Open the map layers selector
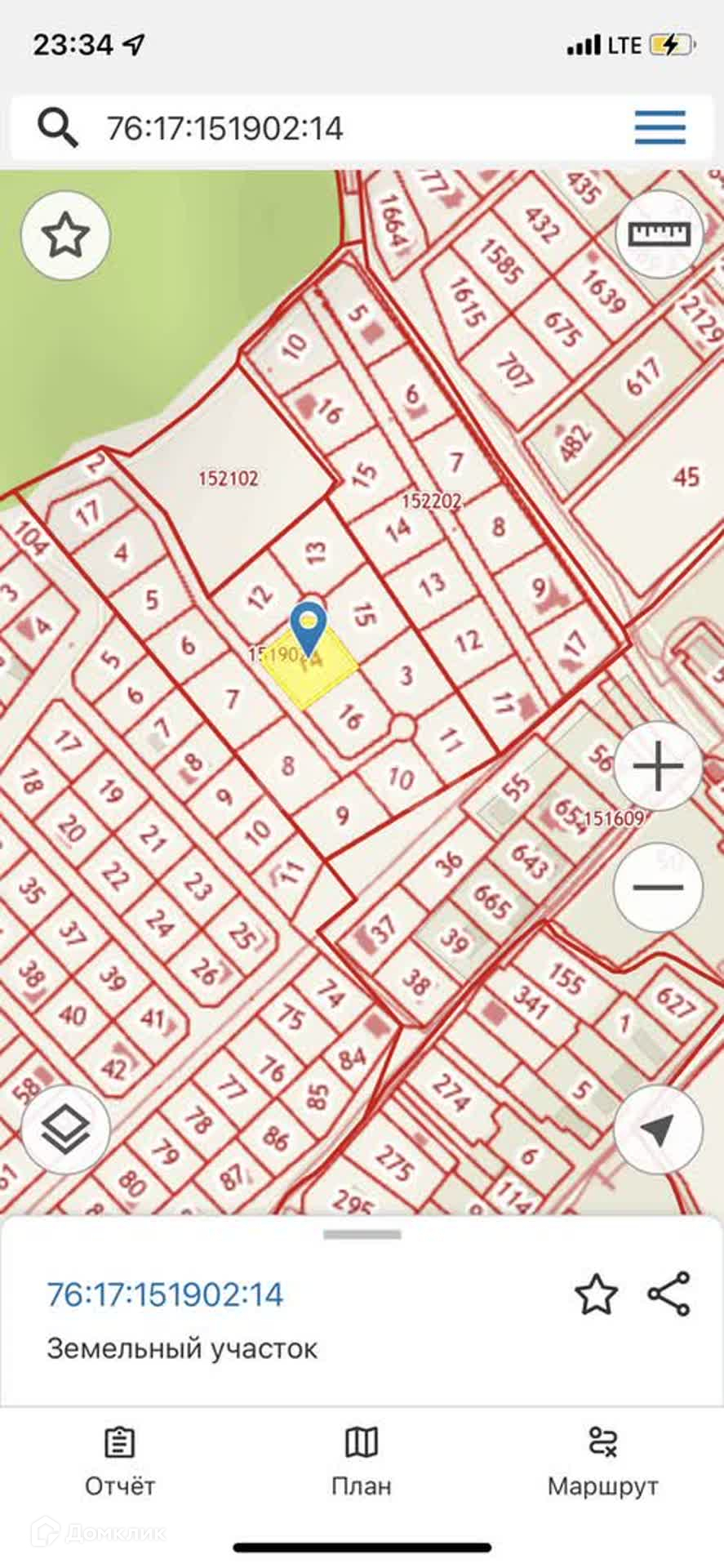The width and height of the screenshot is (724, 1568). [65, 1130]
